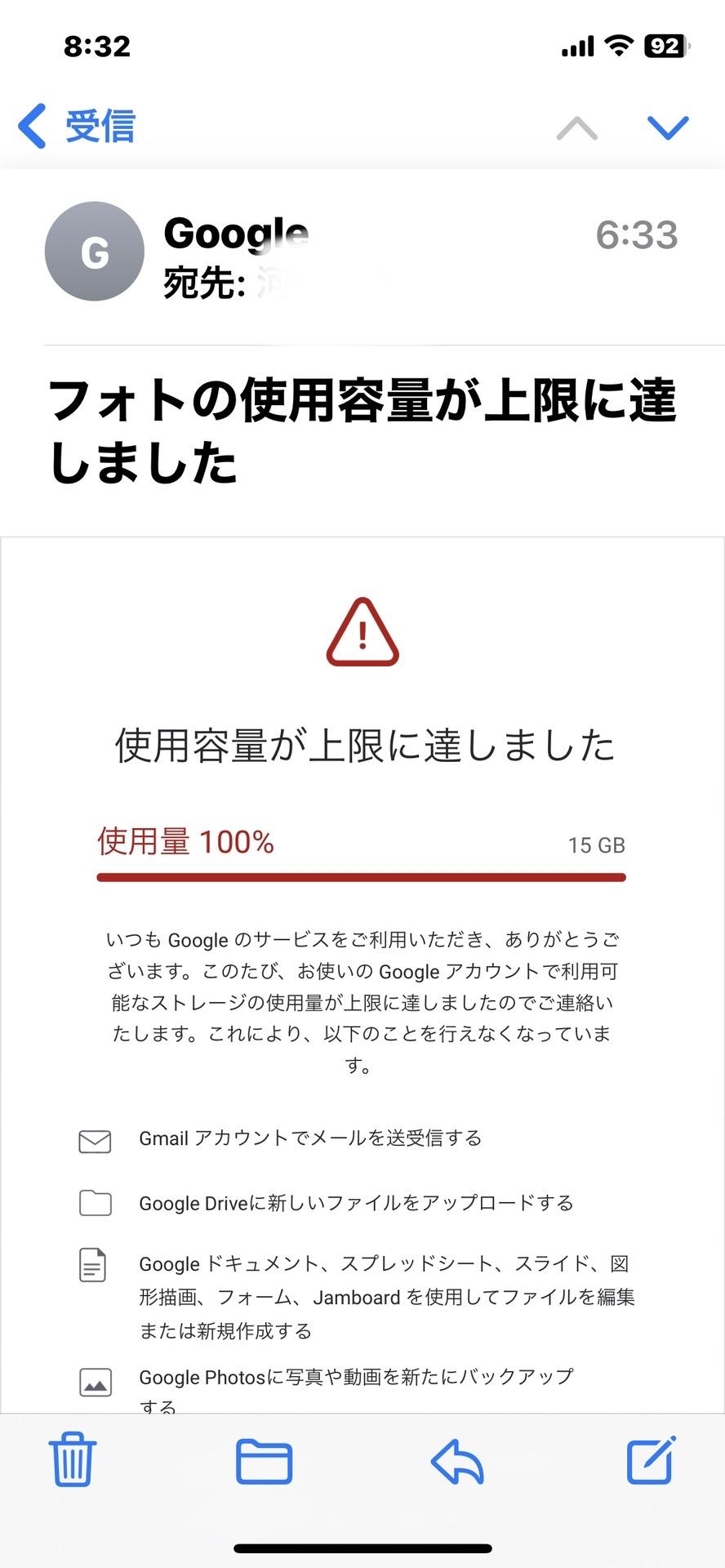Tap the down chevron to view next email
The image size is (725, 1568).
pos(668,127)
